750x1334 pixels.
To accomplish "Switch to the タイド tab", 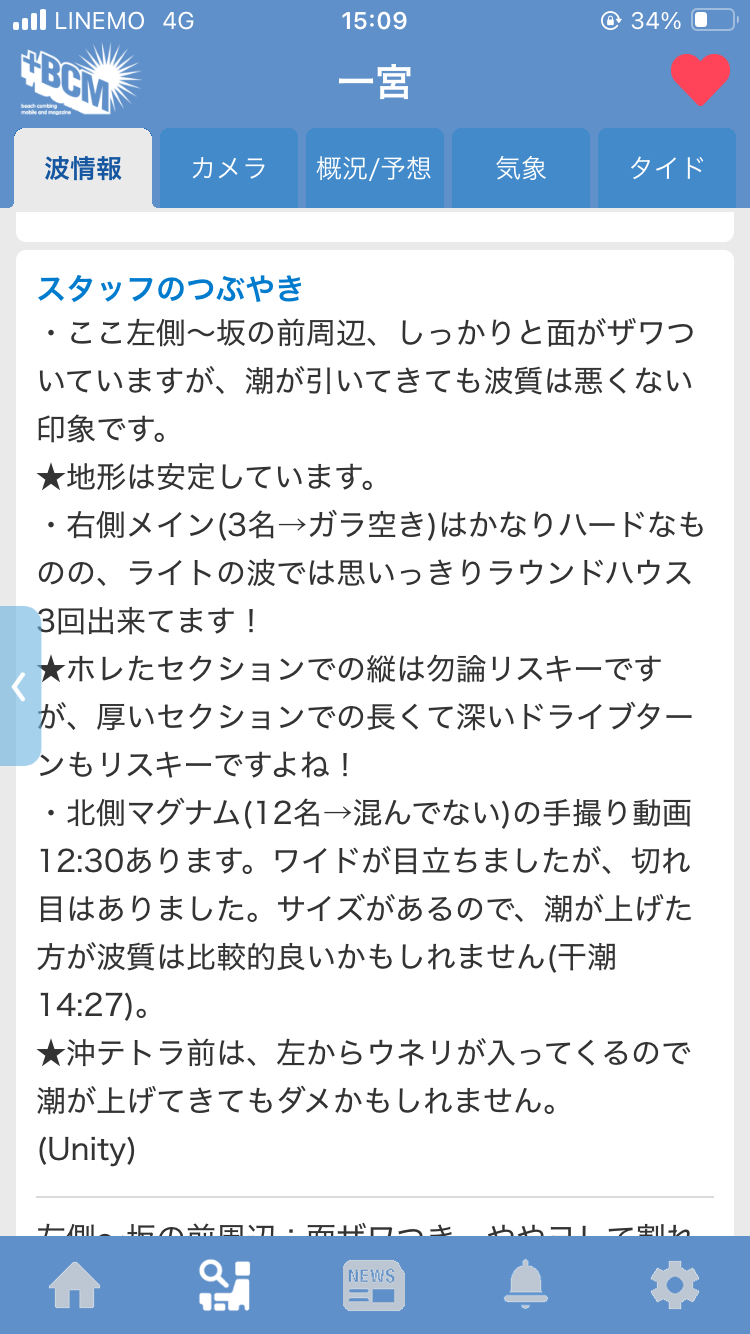I will click(x=667, y=168).
